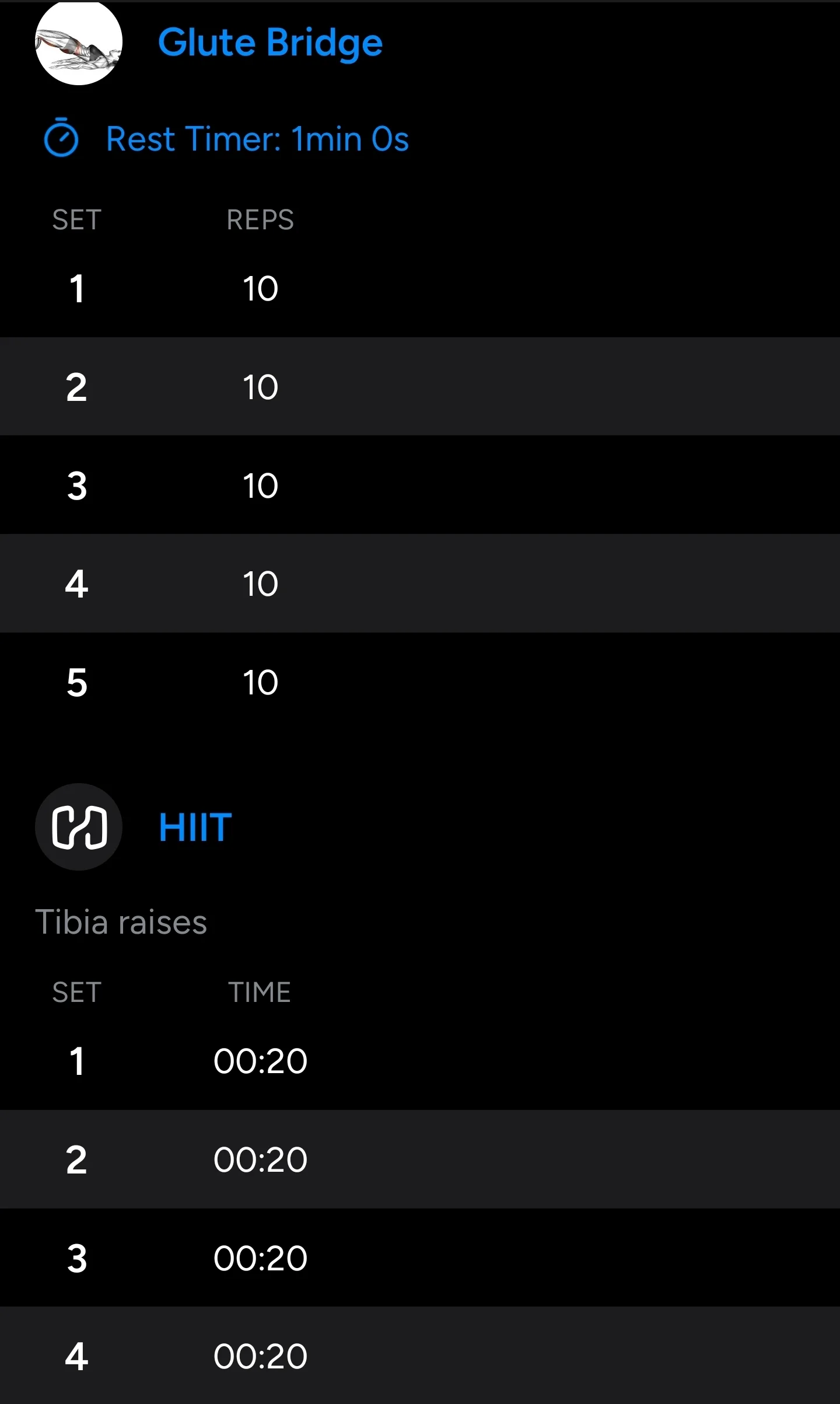The height and width of the screenshot is (1404, 840).
Task: Tap the HIIT exercise icon
Action: pos(79,827)
